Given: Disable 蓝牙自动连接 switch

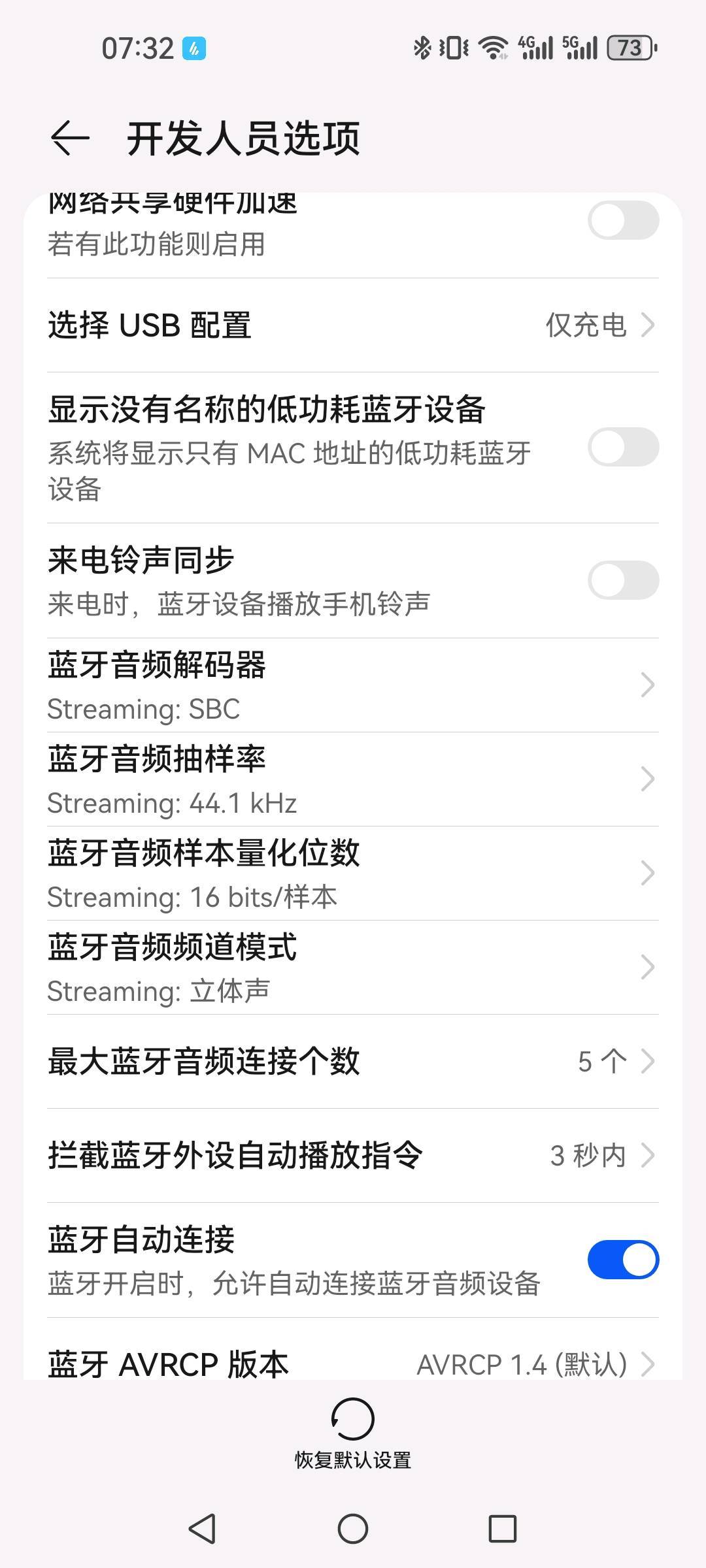Looking at the screenshot, I should (x=622, y=1260).
